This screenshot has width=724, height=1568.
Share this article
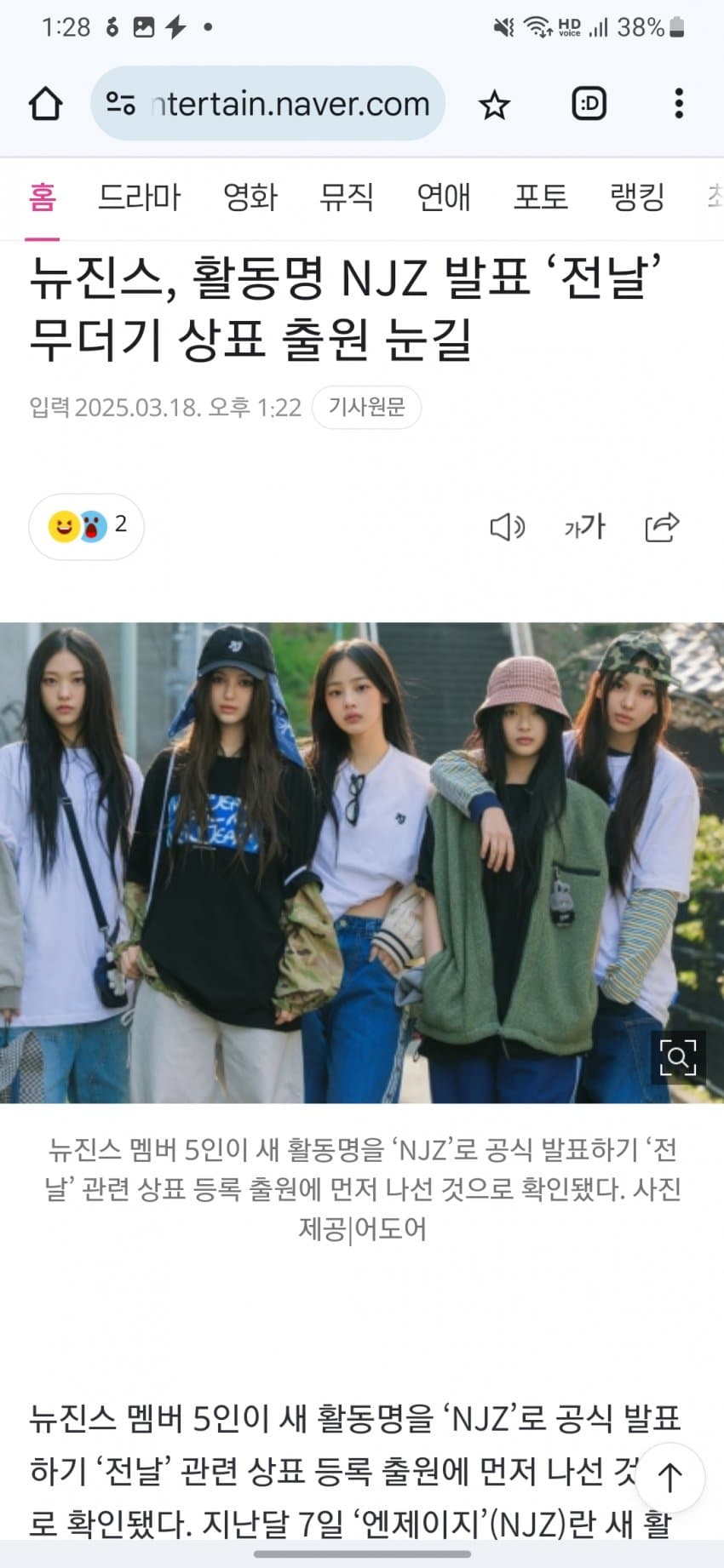coord(662,527)
